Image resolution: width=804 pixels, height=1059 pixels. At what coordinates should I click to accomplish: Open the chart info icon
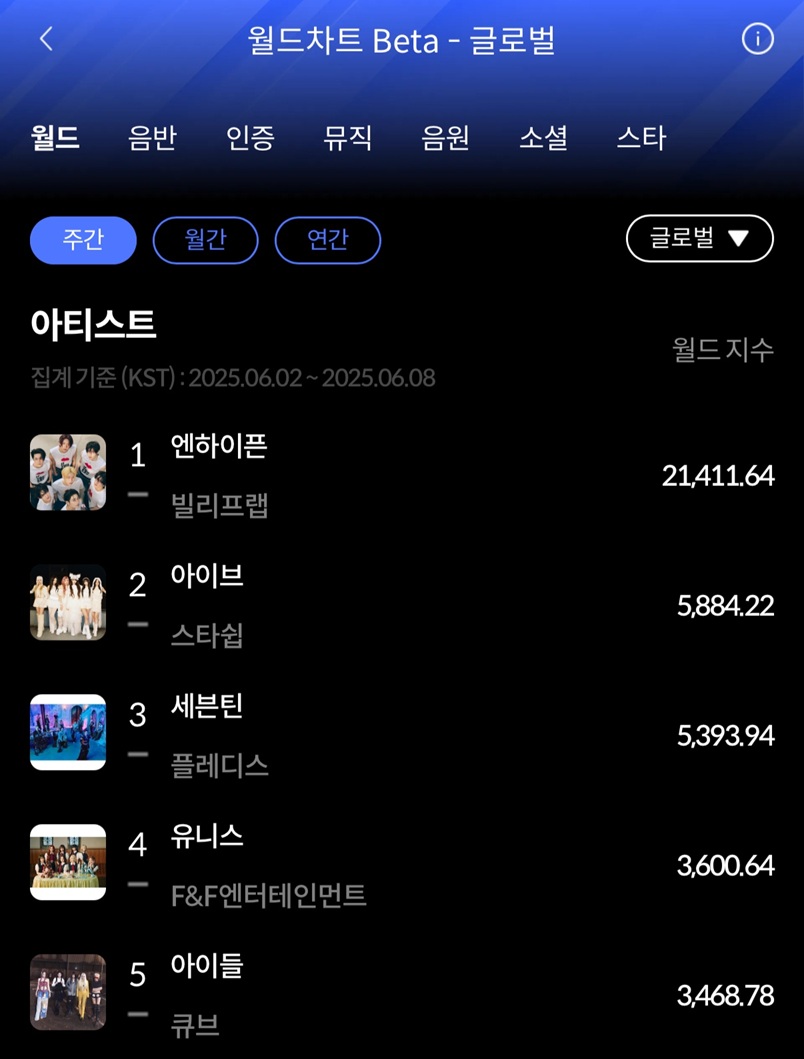pos(757,39)
